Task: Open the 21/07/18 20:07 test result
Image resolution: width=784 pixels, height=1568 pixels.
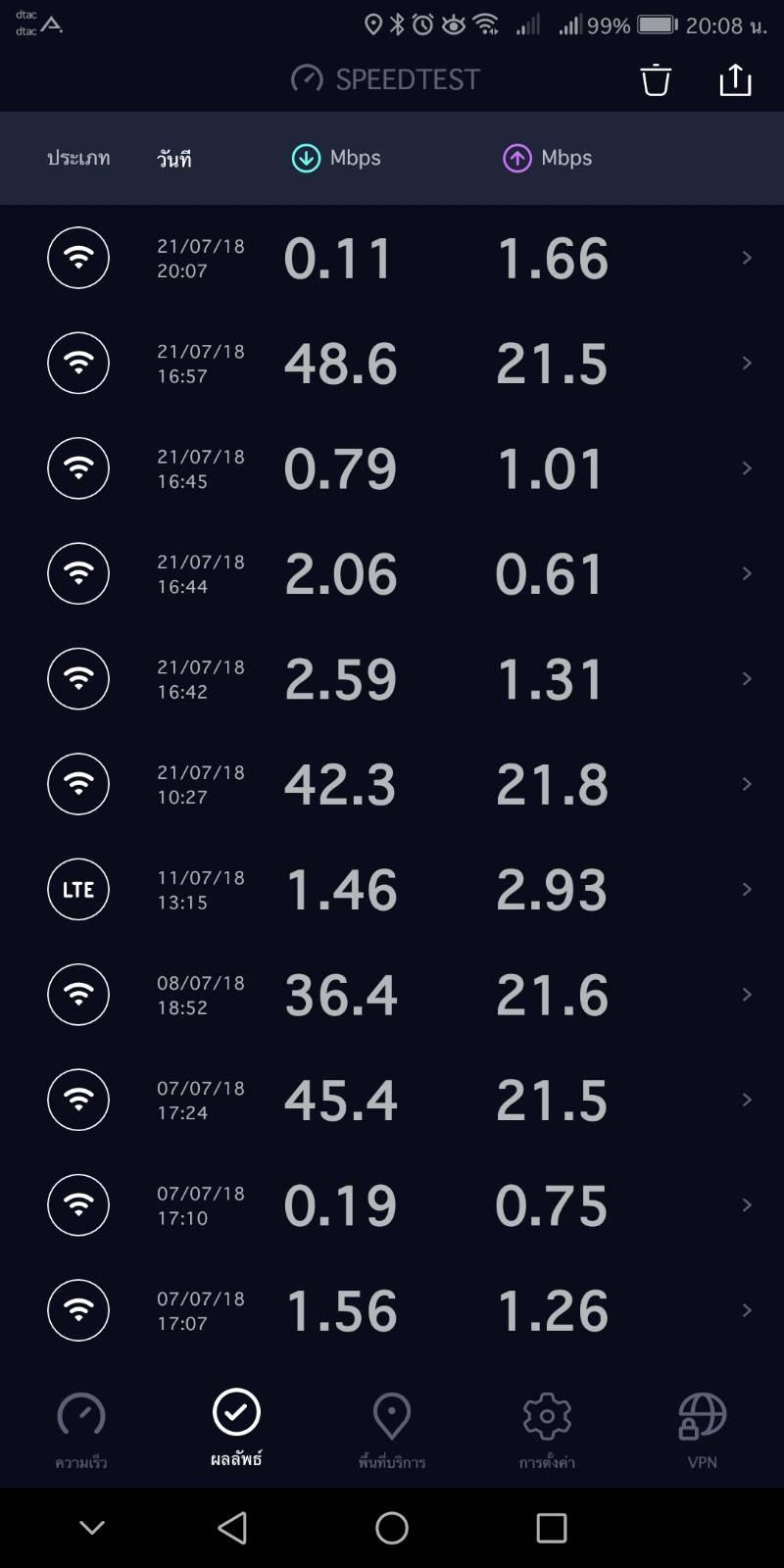Action: coord(392,258)
